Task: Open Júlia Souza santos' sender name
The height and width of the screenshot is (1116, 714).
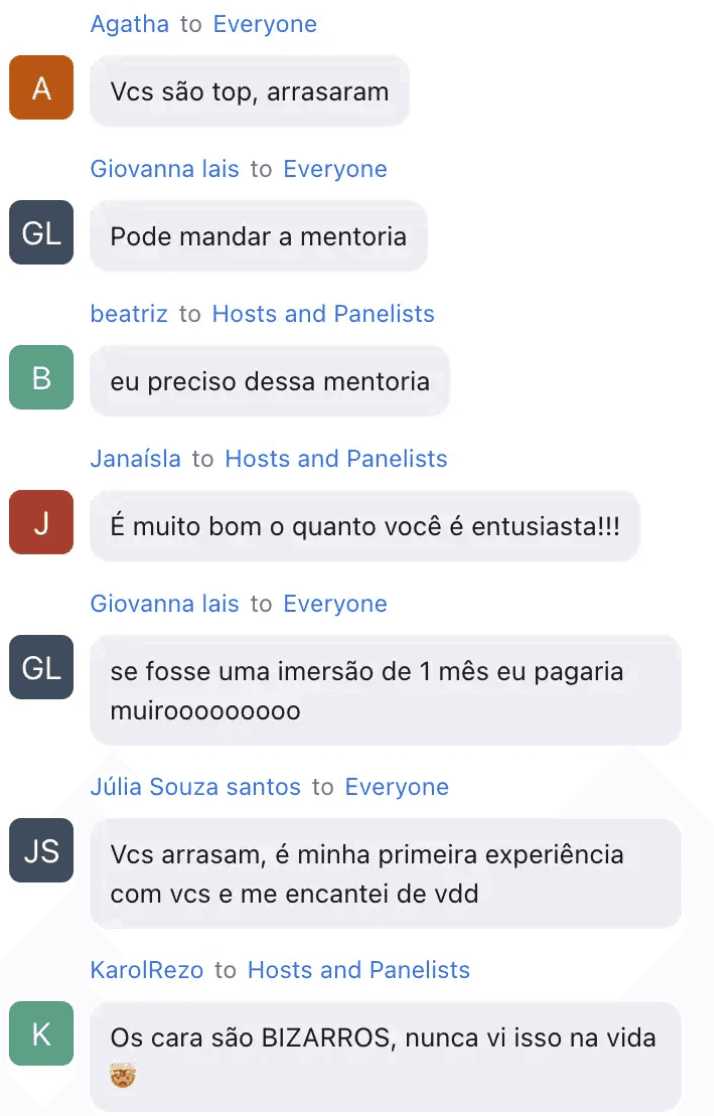Action: click(196, 787)
